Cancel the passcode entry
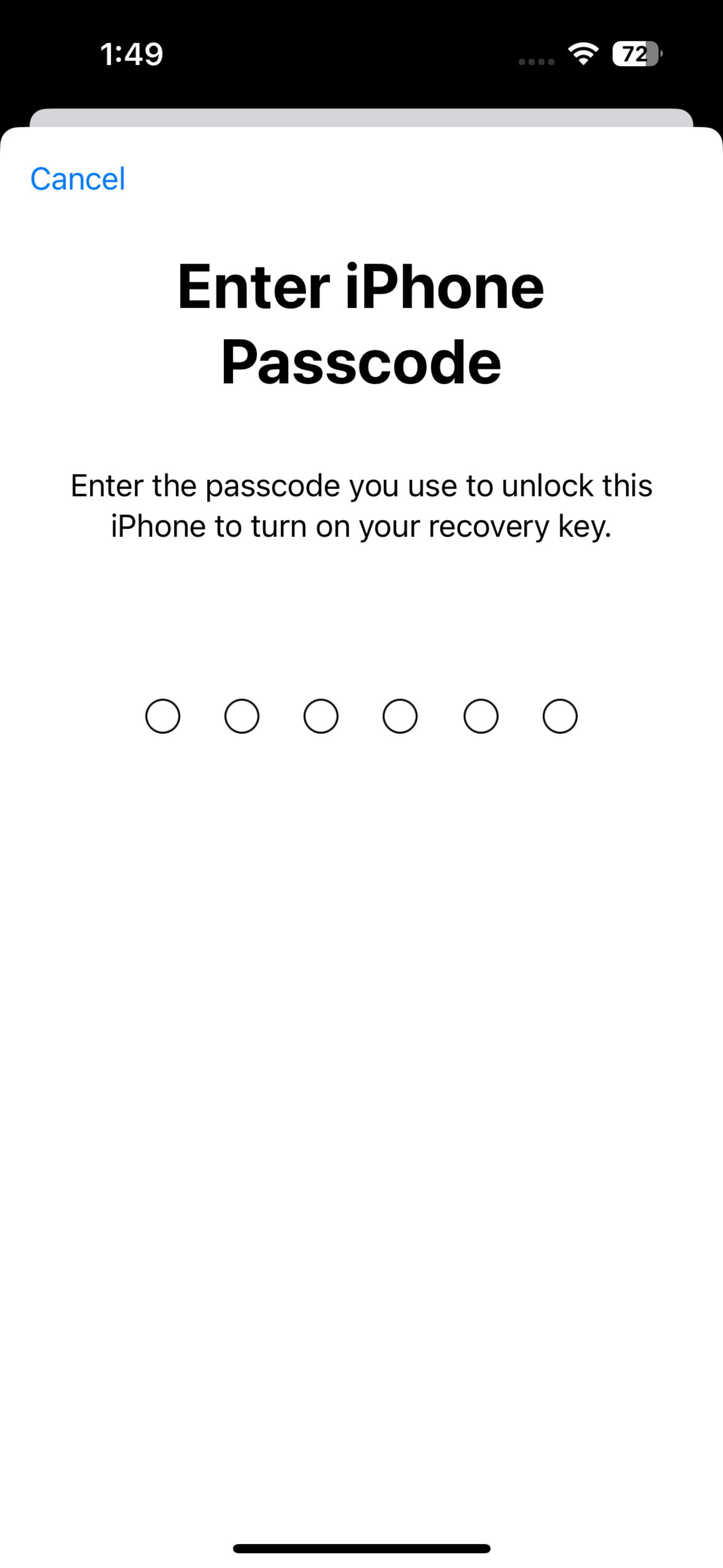The height and width of the screenshot is (1568, 723). [x=78, y=179]
